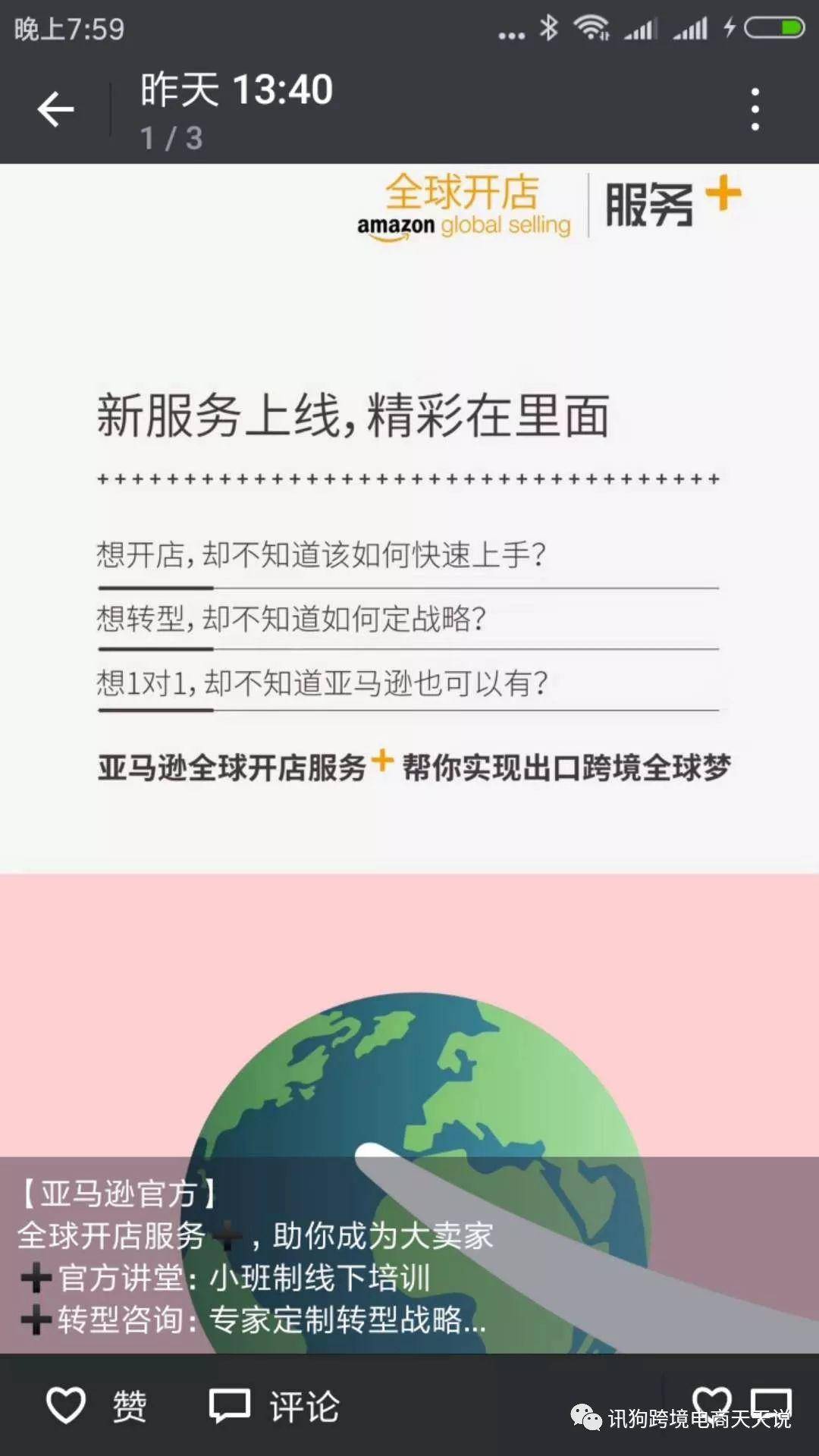Open the three-dot overflow menu
Viewport: 819px width, 1456px height.
coord(755,109)
